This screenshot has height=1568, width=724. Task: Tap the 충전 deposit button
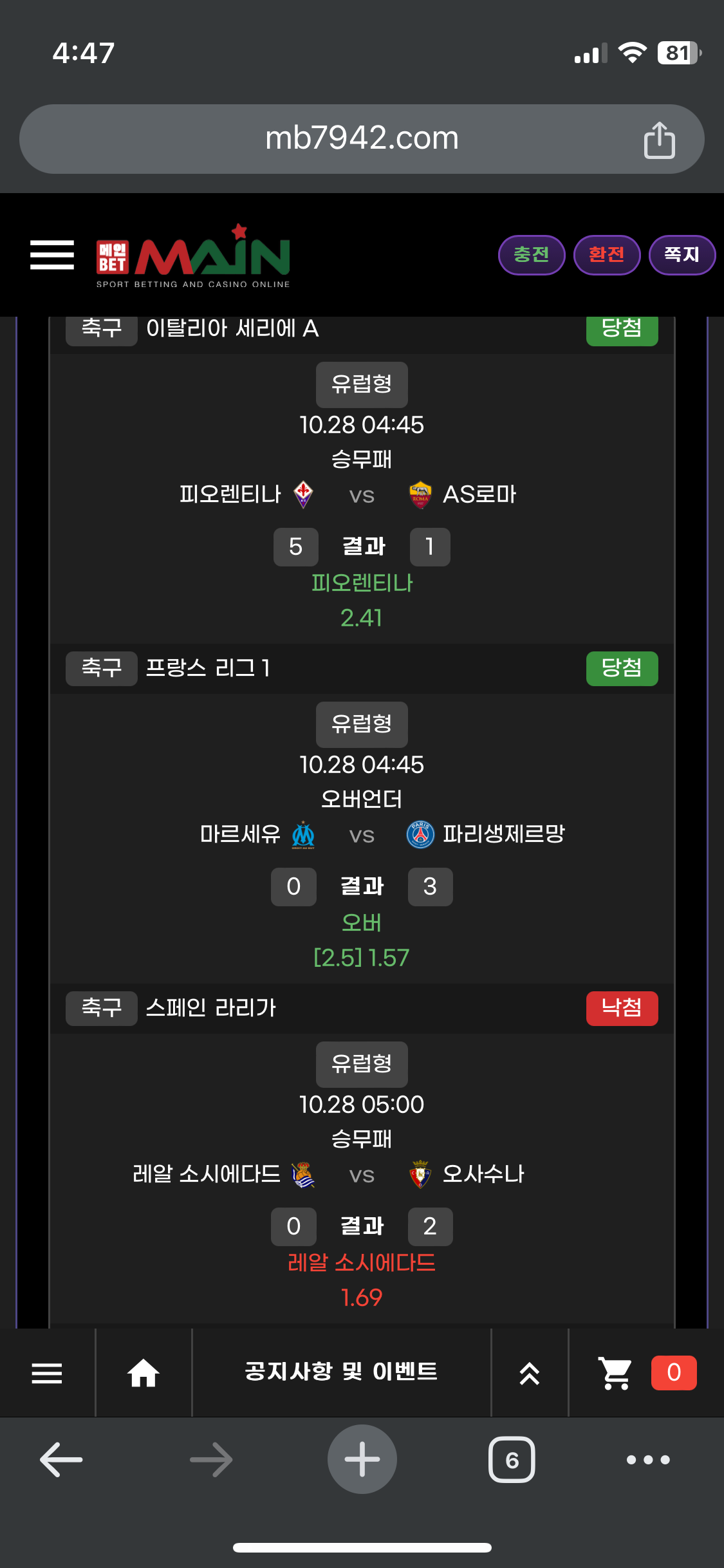coord(532,255)
